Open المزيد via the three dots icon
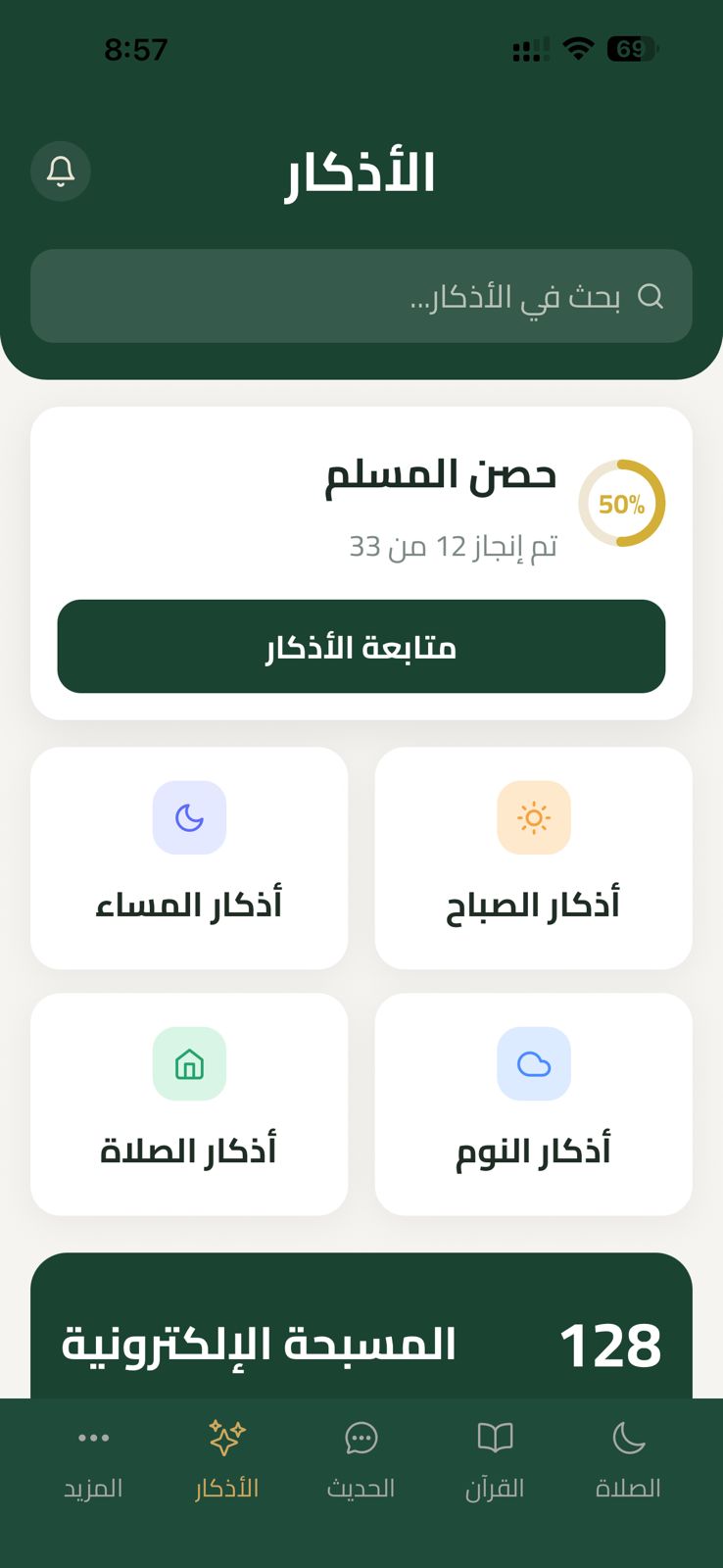723x1568 pixels. pos(93,1439)
